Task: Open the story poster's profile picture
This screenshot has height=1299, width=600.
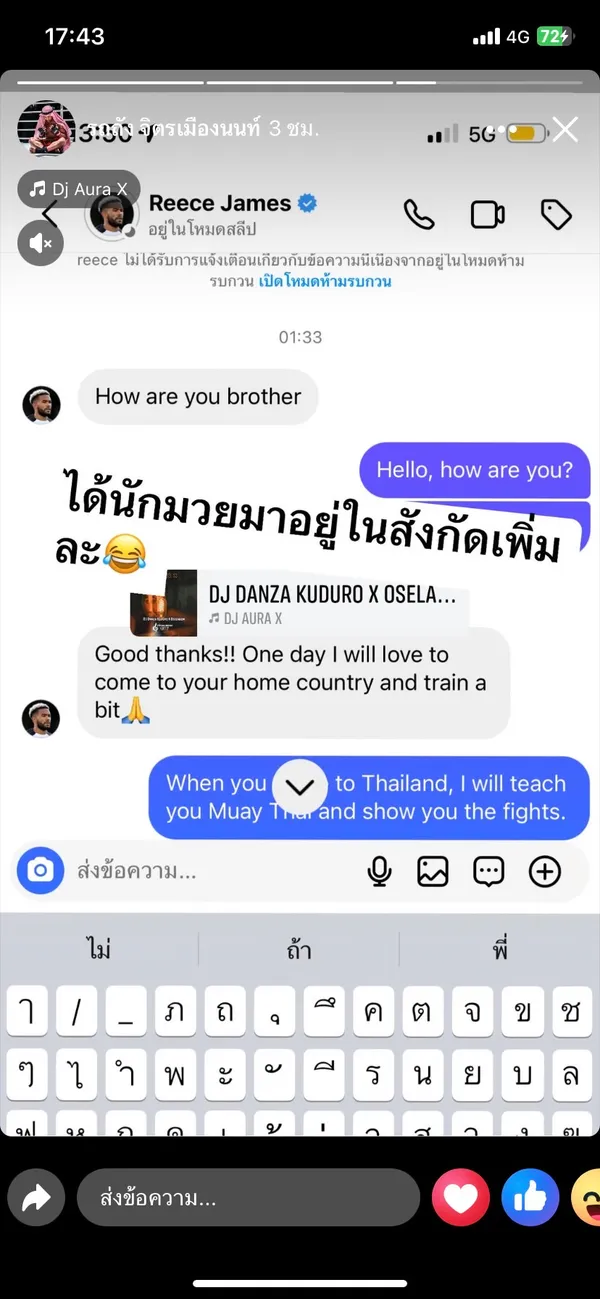Action: (43, 127)
